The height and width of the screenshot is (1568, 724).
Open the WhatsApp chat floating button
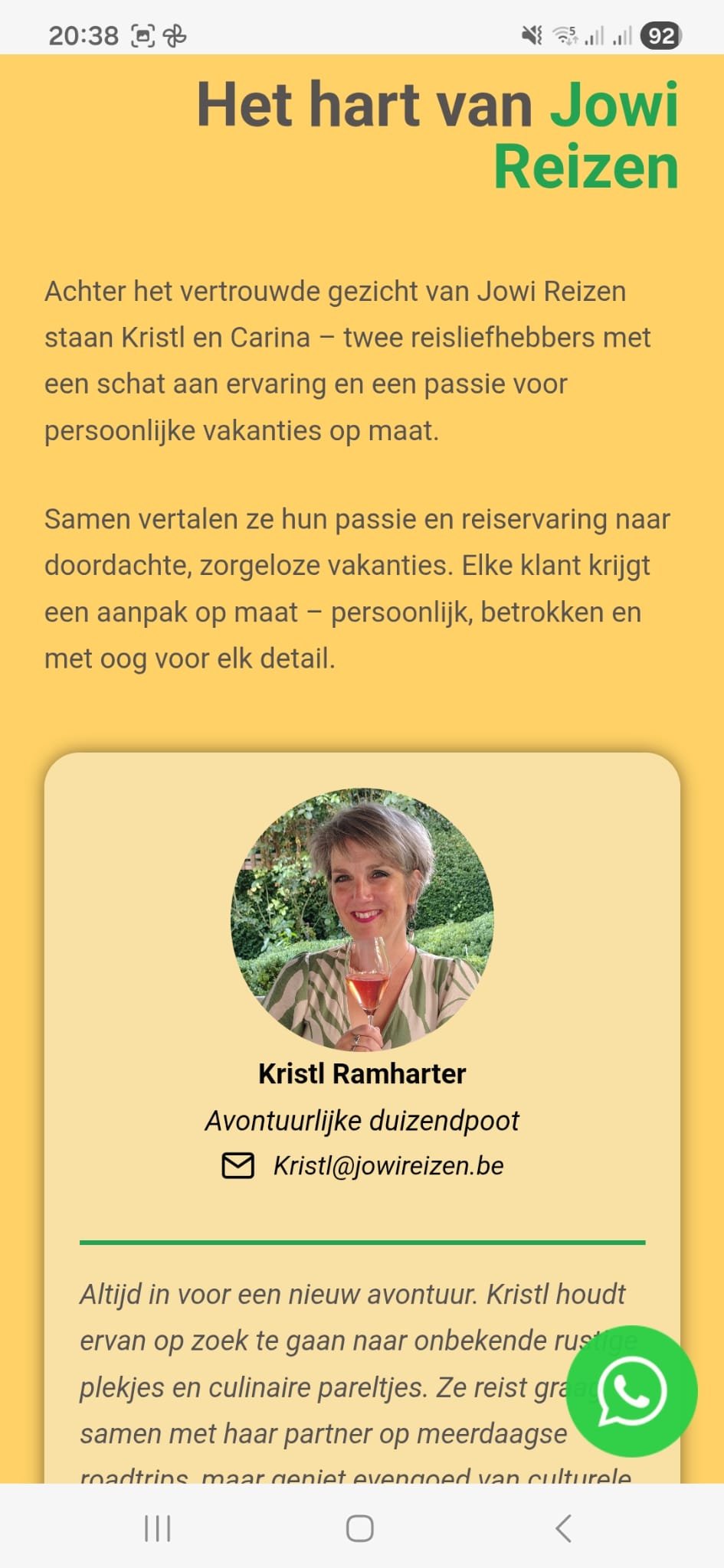631,1390
